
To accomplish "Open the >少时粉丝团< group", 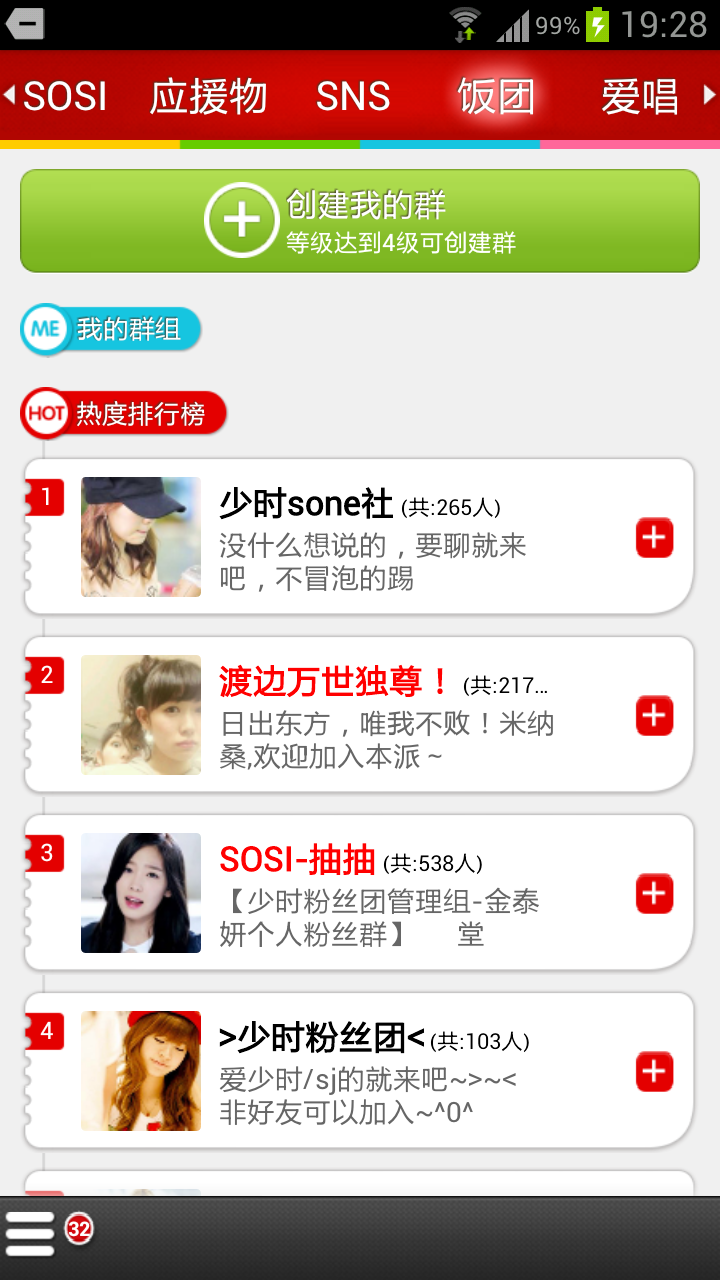I will [x=380, y=1071].
